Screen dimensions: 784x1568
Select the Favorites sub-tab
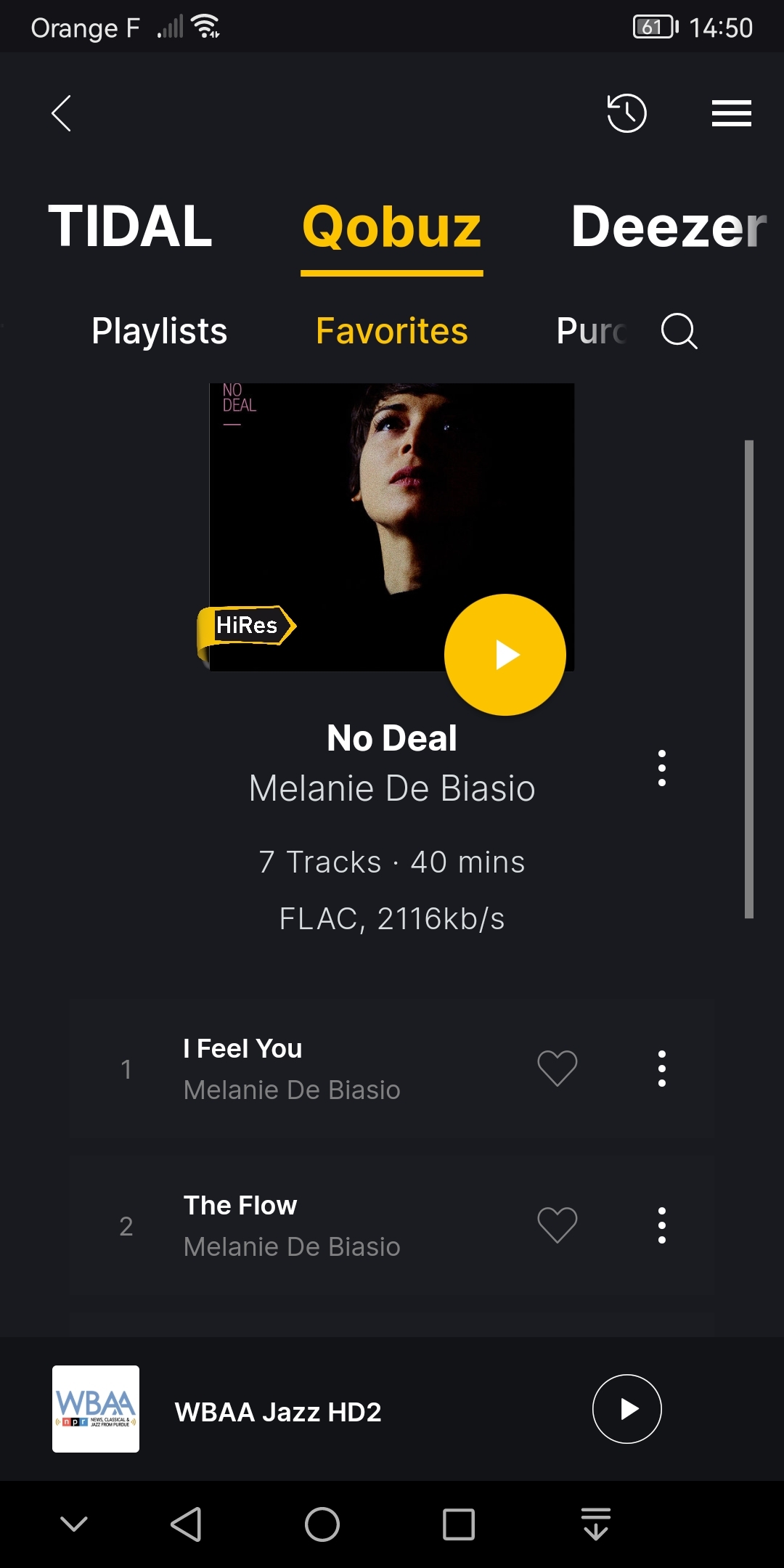392,331
